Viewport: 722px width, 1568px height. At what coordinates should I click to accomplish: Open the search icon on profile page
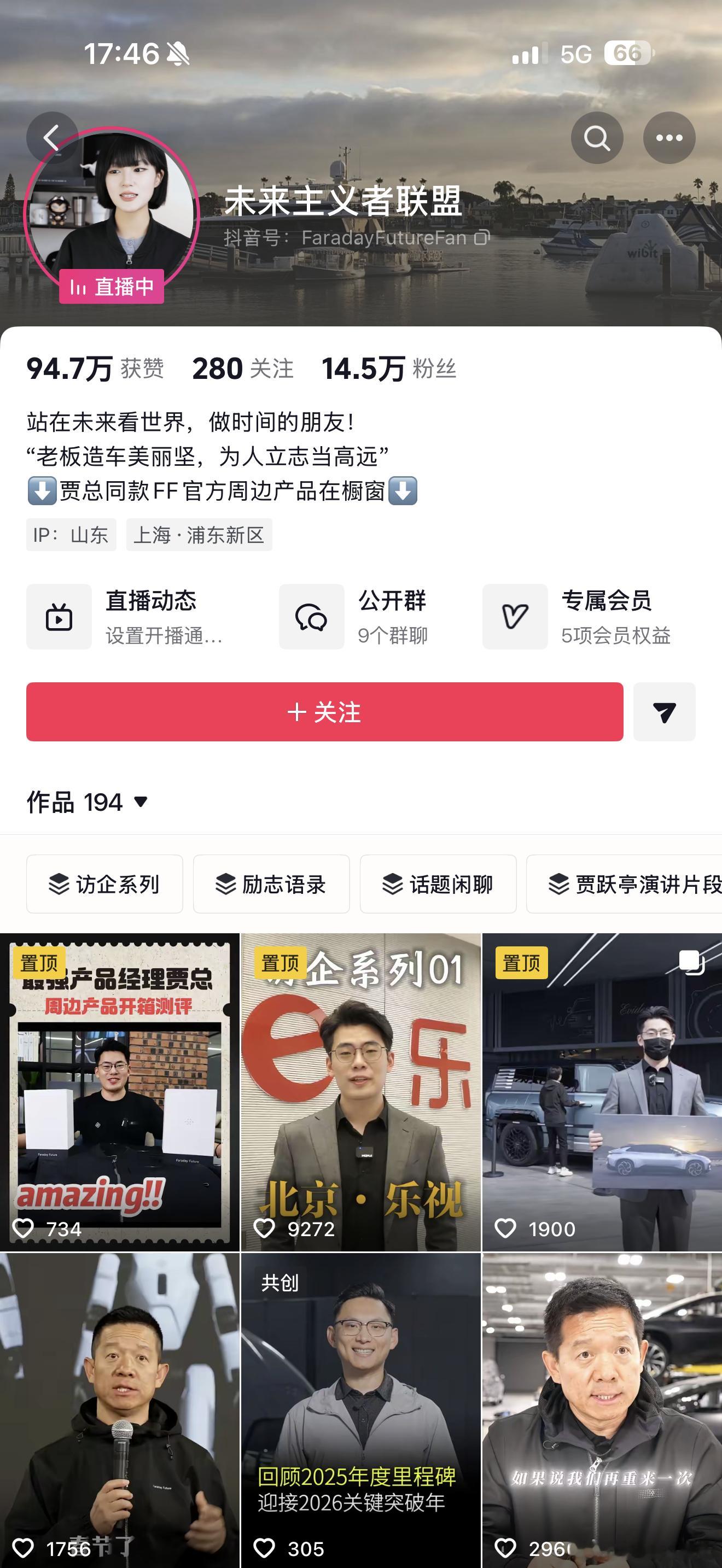pyautogui.click(x=597, y=138)
